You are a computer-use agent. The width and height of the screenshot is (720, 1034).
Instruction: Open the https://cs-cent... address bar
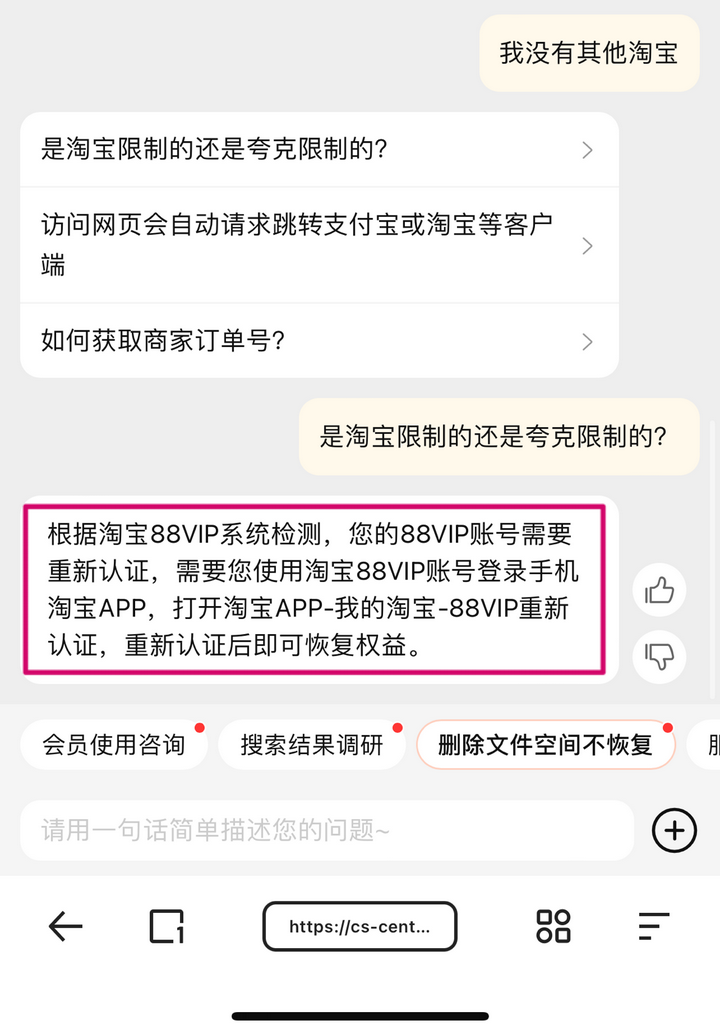click(360, 926)
